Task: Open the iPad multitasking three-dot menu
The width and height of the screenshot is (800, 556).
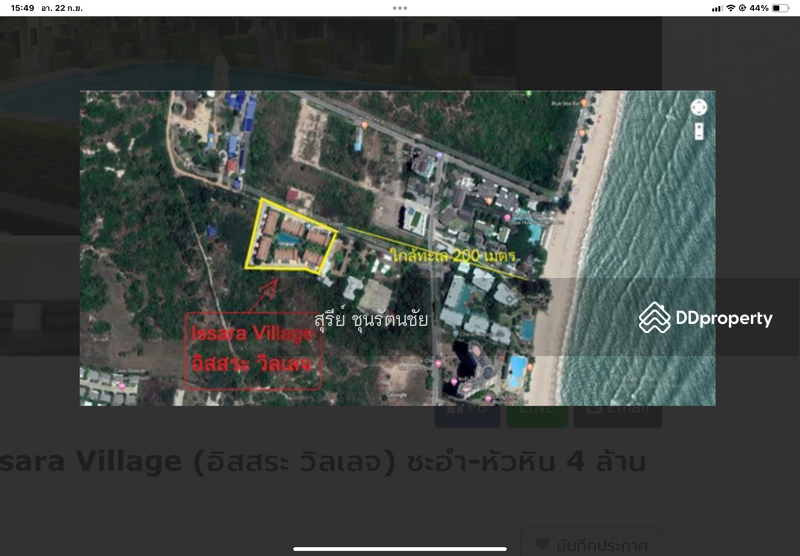Action: point(400,7)
